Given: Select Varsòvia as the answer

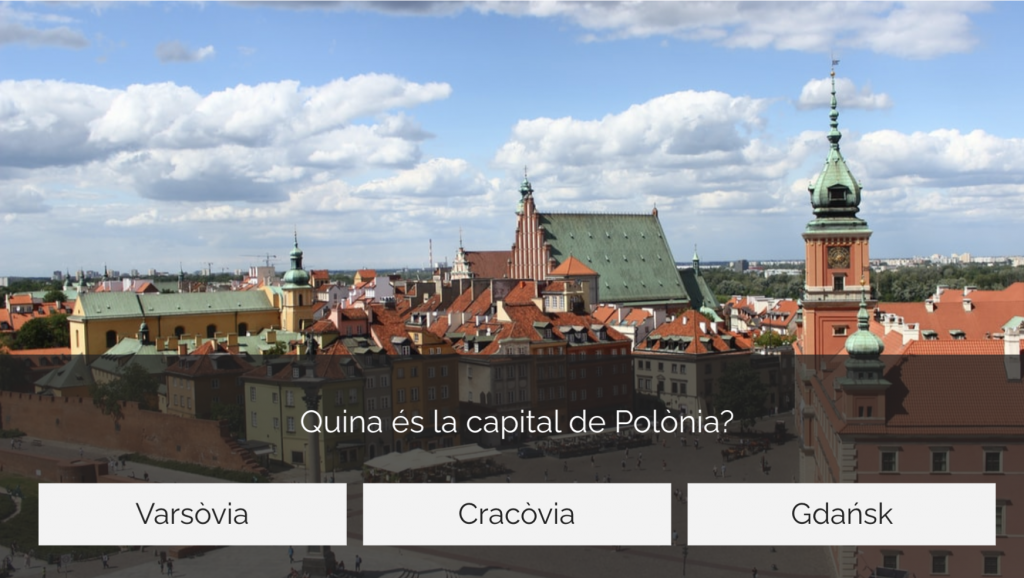Looking at the screenshot, I should click(x=192, y=514).
